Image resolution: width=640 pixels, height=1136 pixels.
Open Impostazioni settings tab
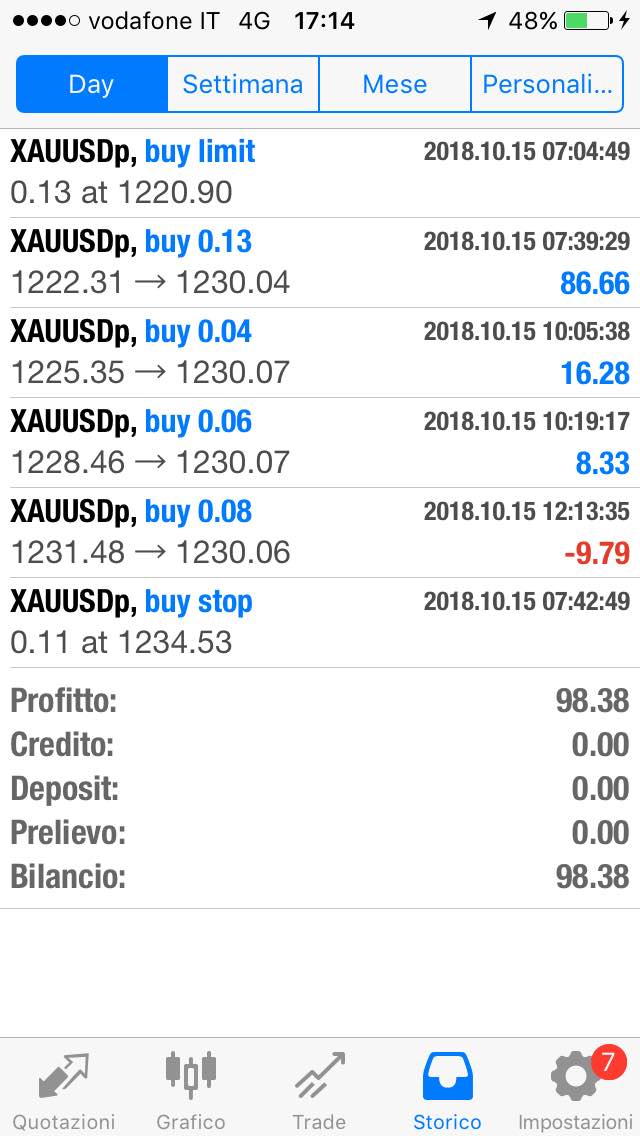pos(575,1087)
